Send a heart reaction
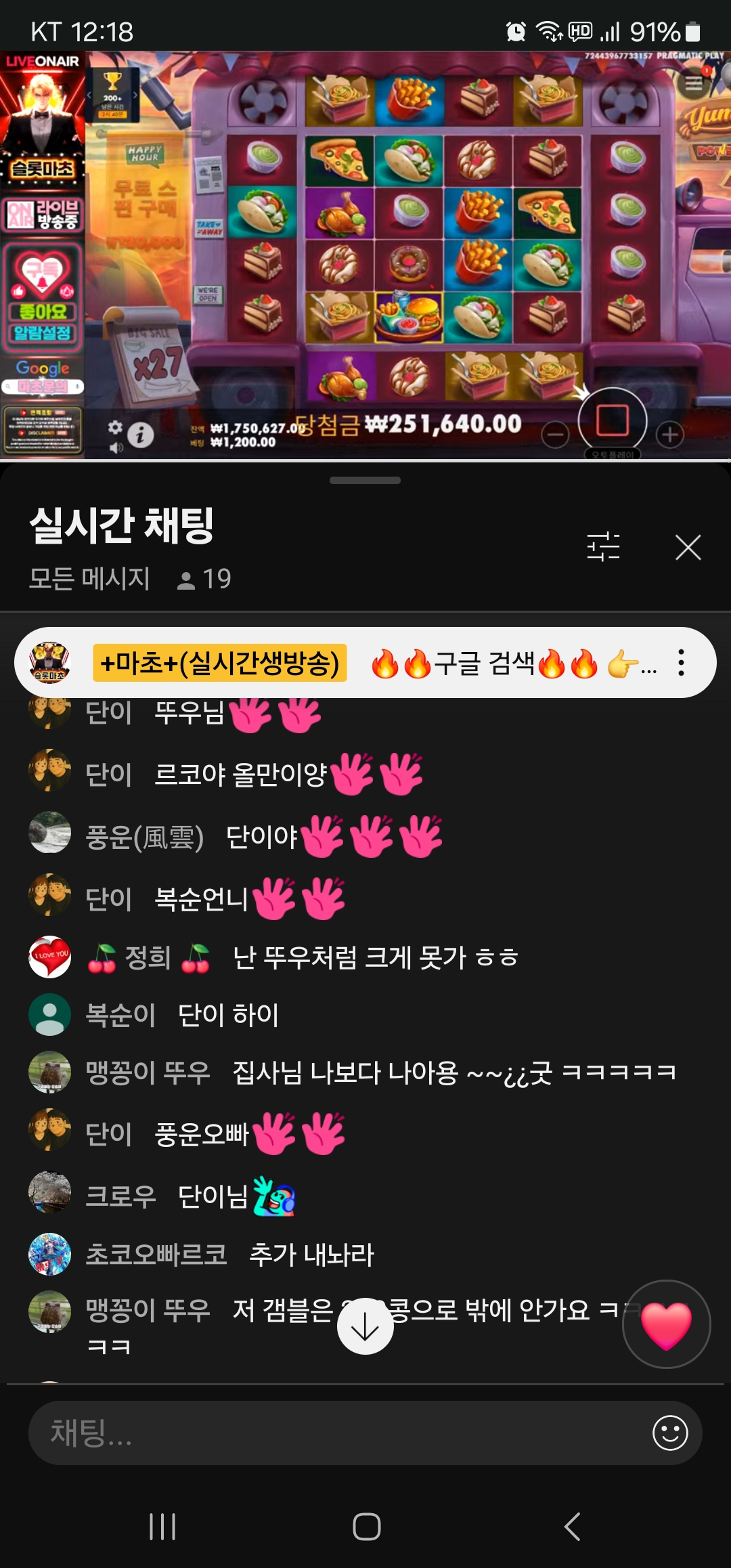Viewport: 731px width, 1568px height. [x=666, y=1324]
